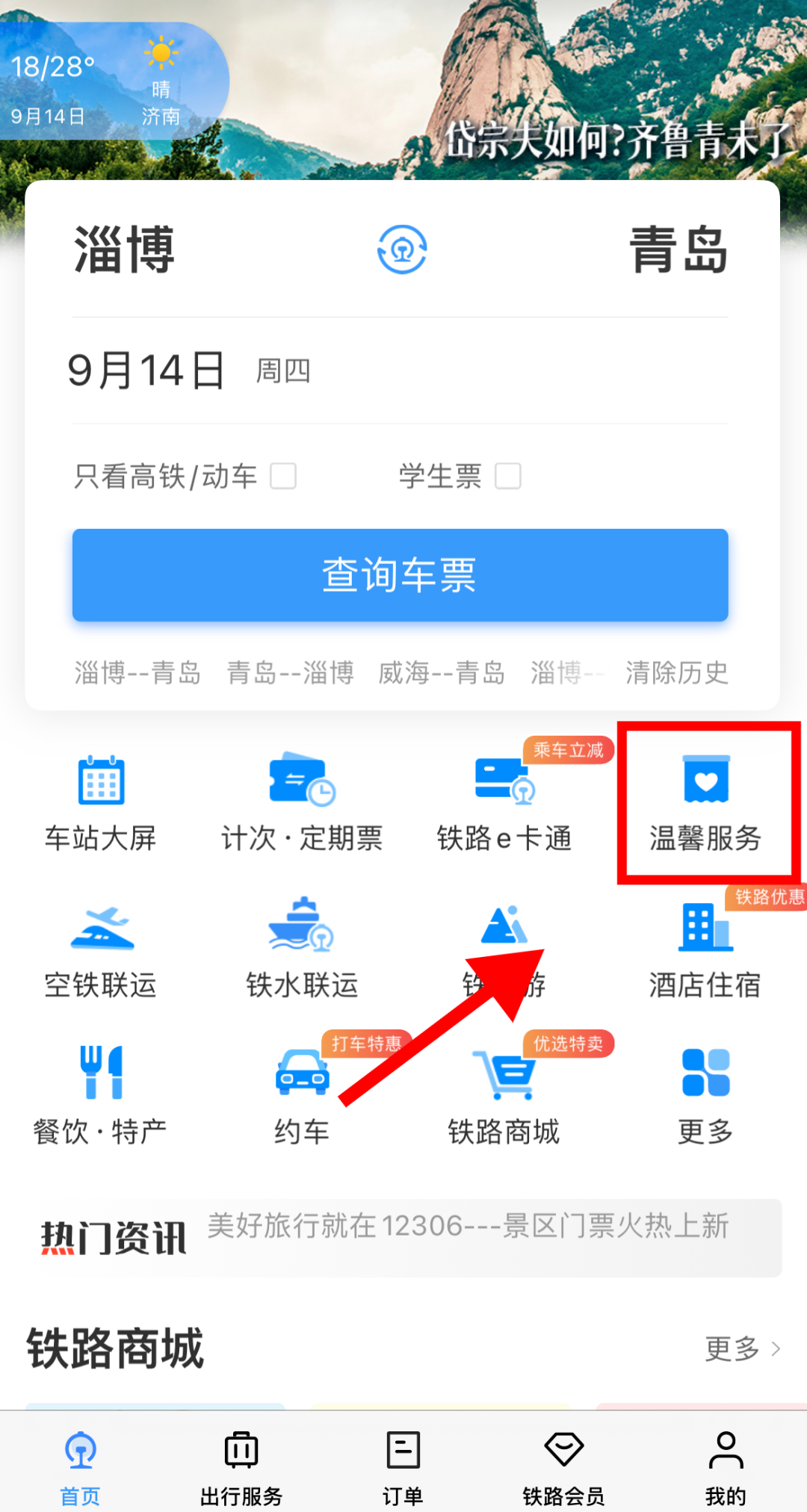
Task: Tap 查询车票 to search tickets
Action: click(401, 575)
